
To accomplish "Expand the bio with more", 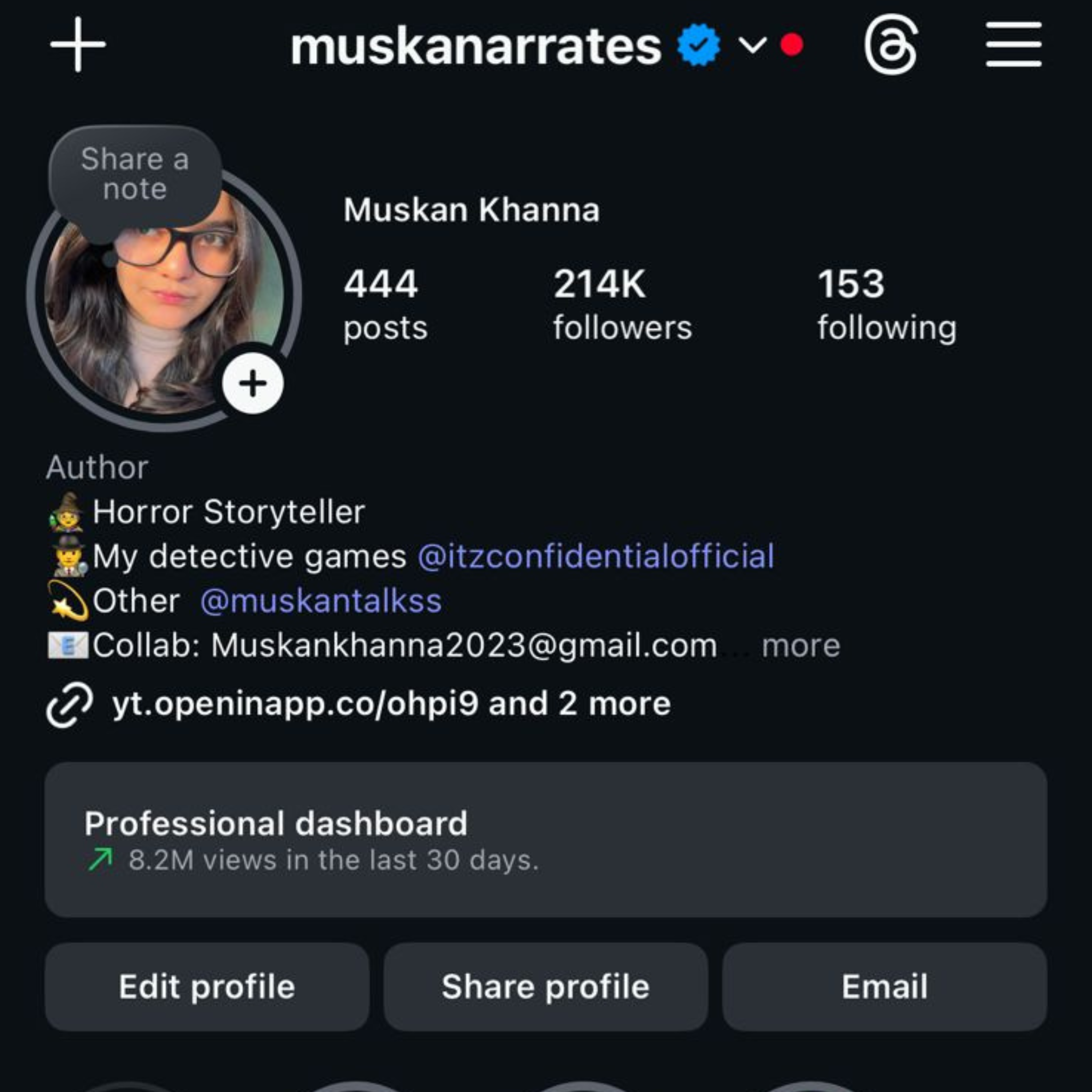I will tap(800, 646).
